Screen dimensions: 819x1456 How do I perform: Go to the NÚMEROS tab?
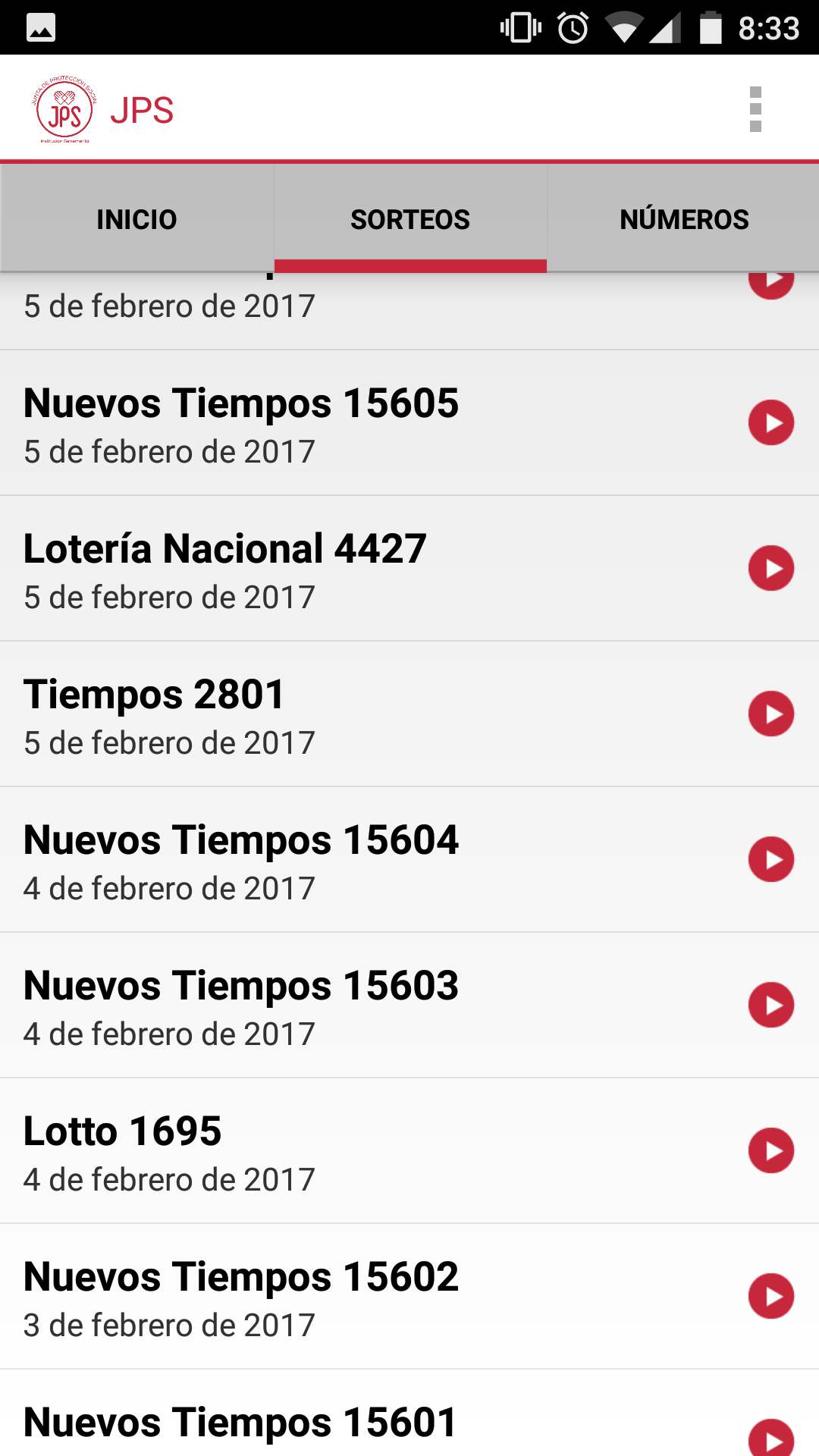684,219
